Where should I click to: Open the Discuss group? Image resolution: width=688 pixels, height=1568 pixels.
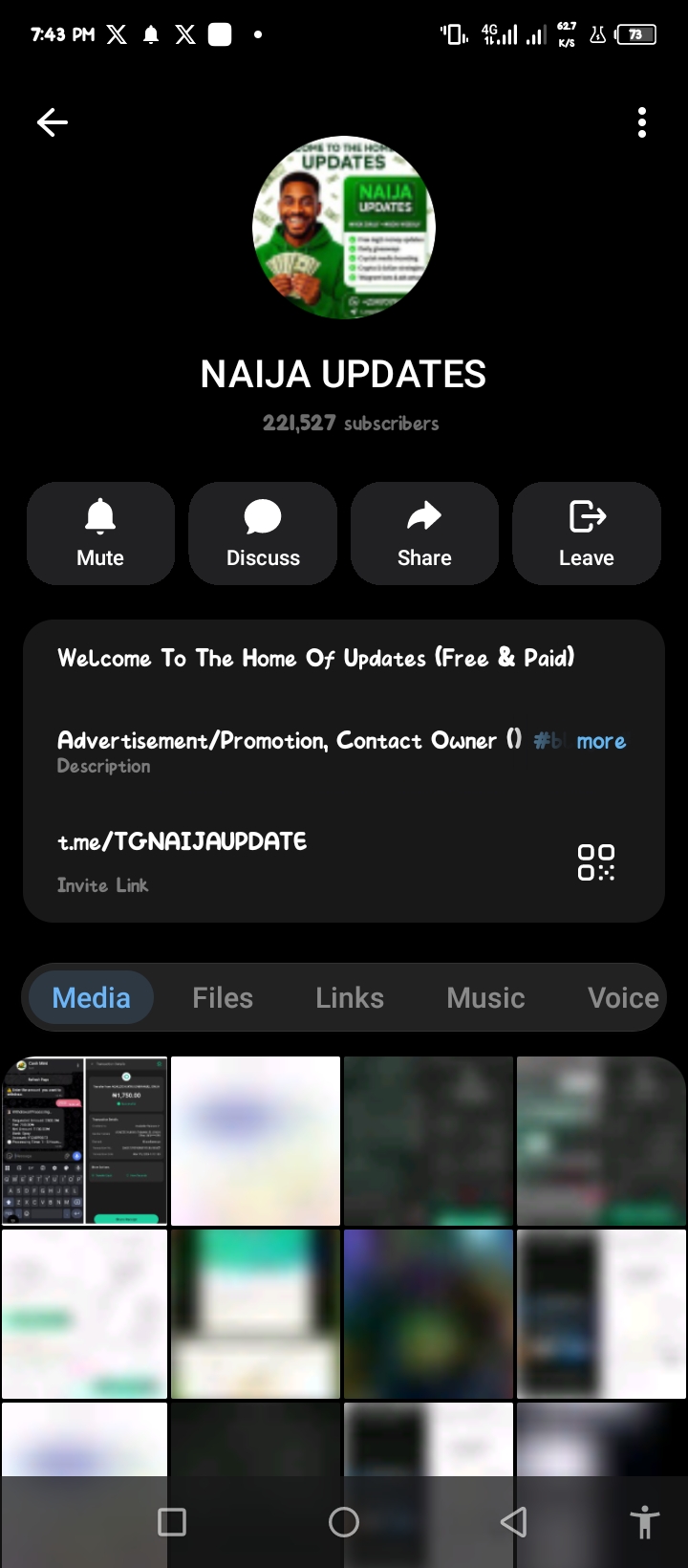[263, 534]
